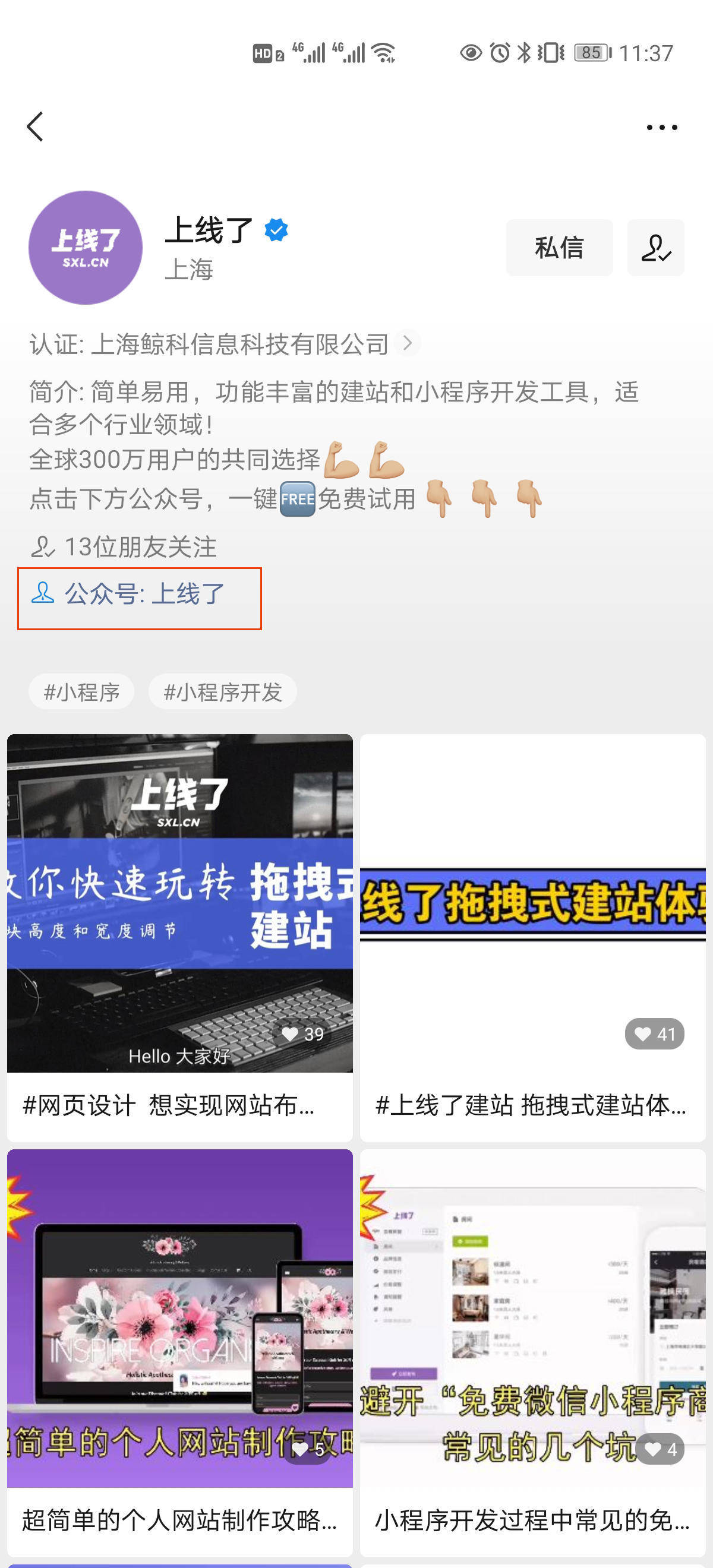Click the friends-following icon before 13位朋友关注

tap(43, 546)
